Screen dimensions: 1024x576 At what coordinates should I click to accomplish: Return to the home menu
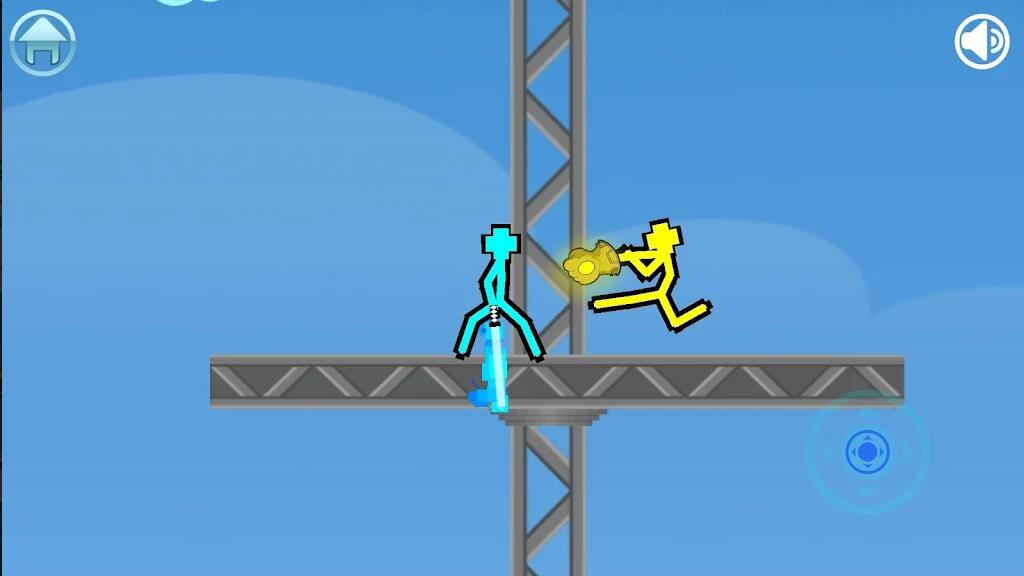point(43,42)
